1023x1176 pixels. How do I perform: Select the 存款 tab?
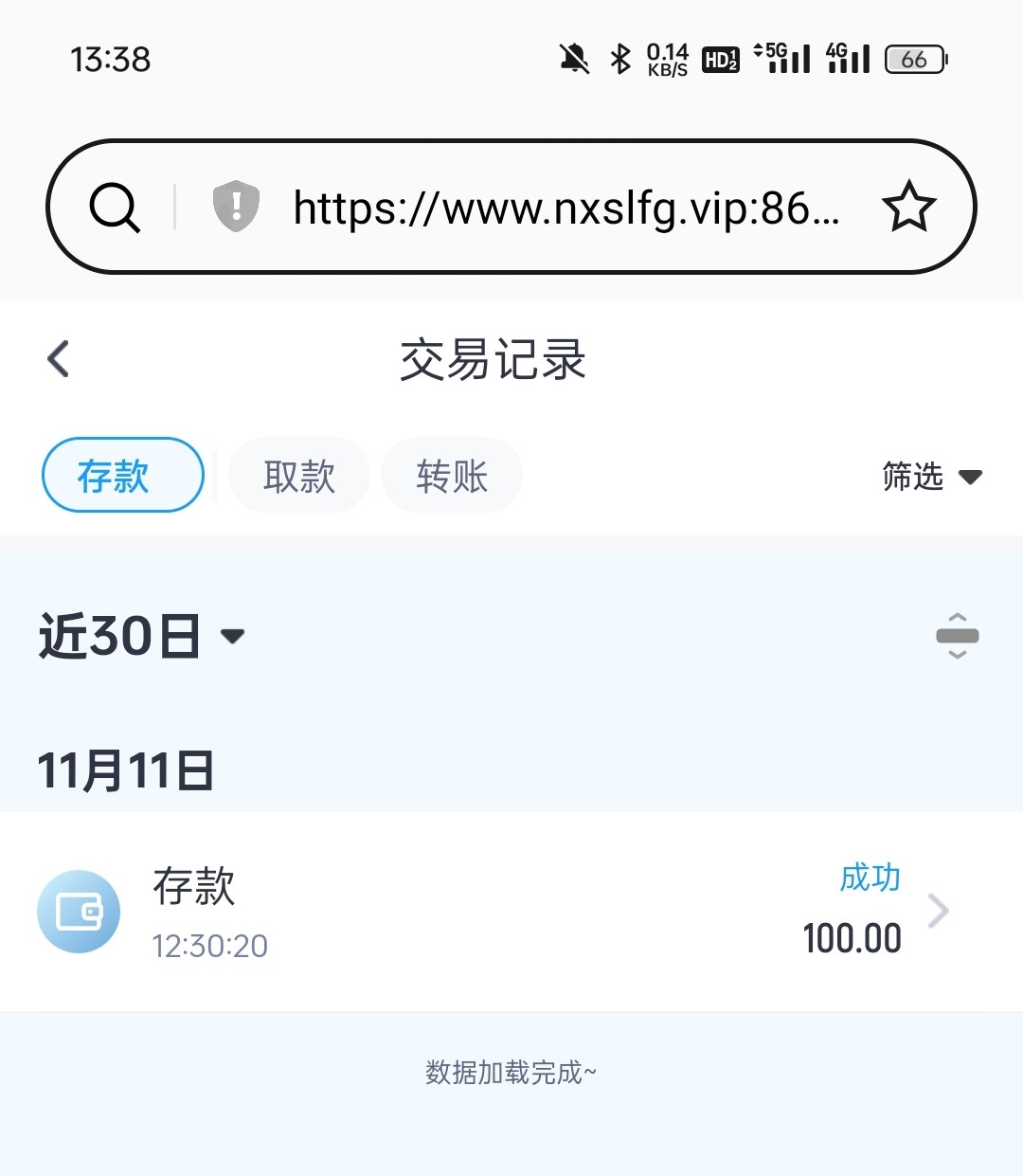point(123,475)
